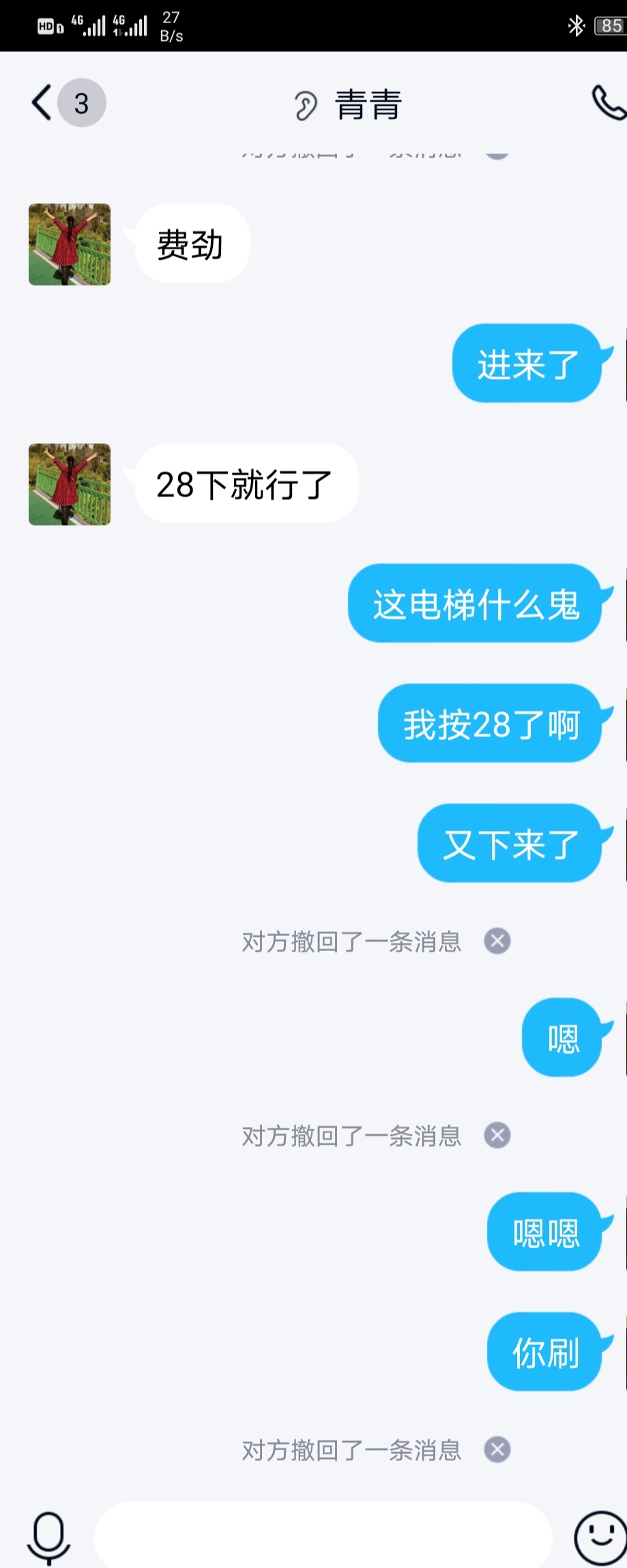Dismiss recall notice below 嗯 message
This screenshot has height=1568, width=627.
[497, 1136]
